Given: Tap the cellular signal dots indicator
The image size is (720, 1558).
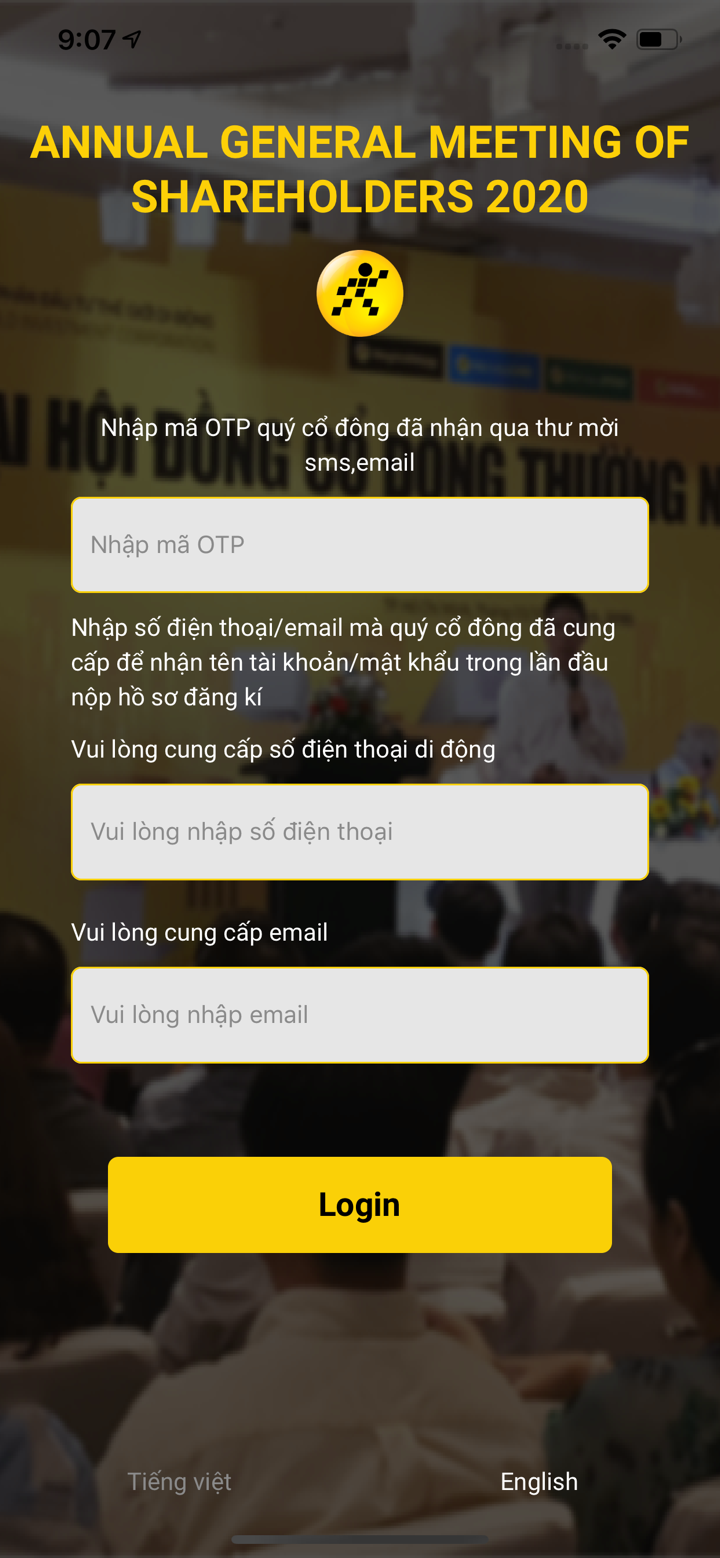Looking at the screenshot, I should (x=570, y=45).
